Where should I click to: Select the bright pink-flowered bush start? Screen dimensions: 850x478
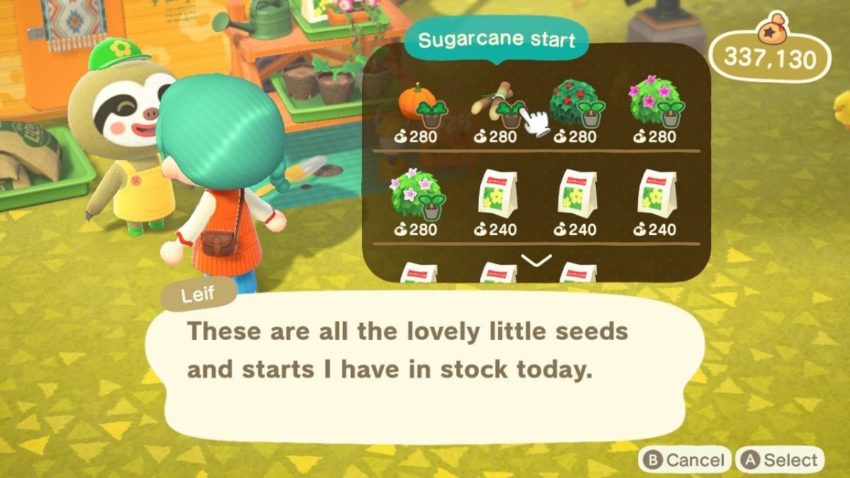tap(654, 104)
